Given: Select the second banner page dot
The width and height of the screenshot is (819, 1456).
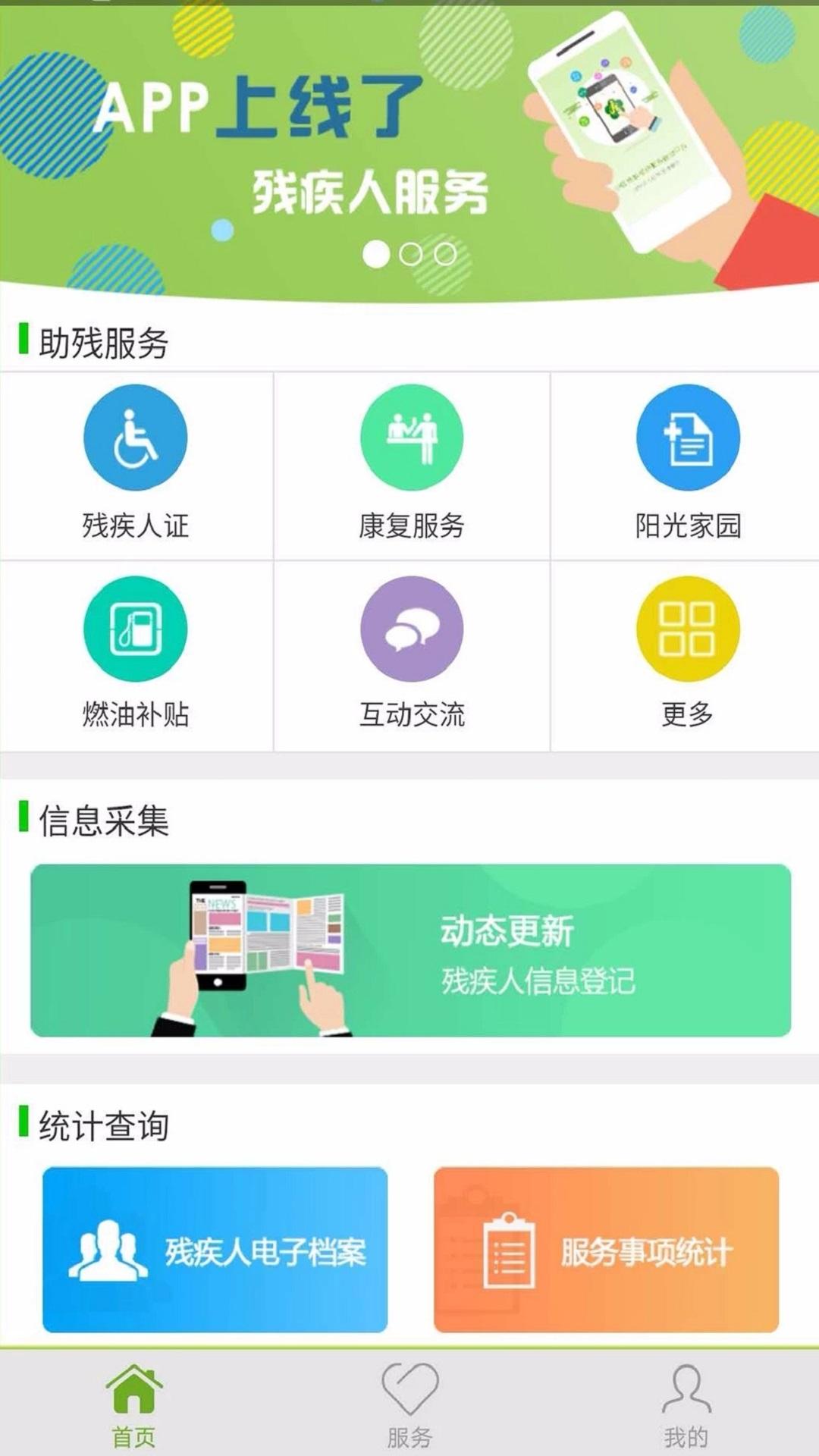Looking at the screenshot, I should click(x=411, y=254).
